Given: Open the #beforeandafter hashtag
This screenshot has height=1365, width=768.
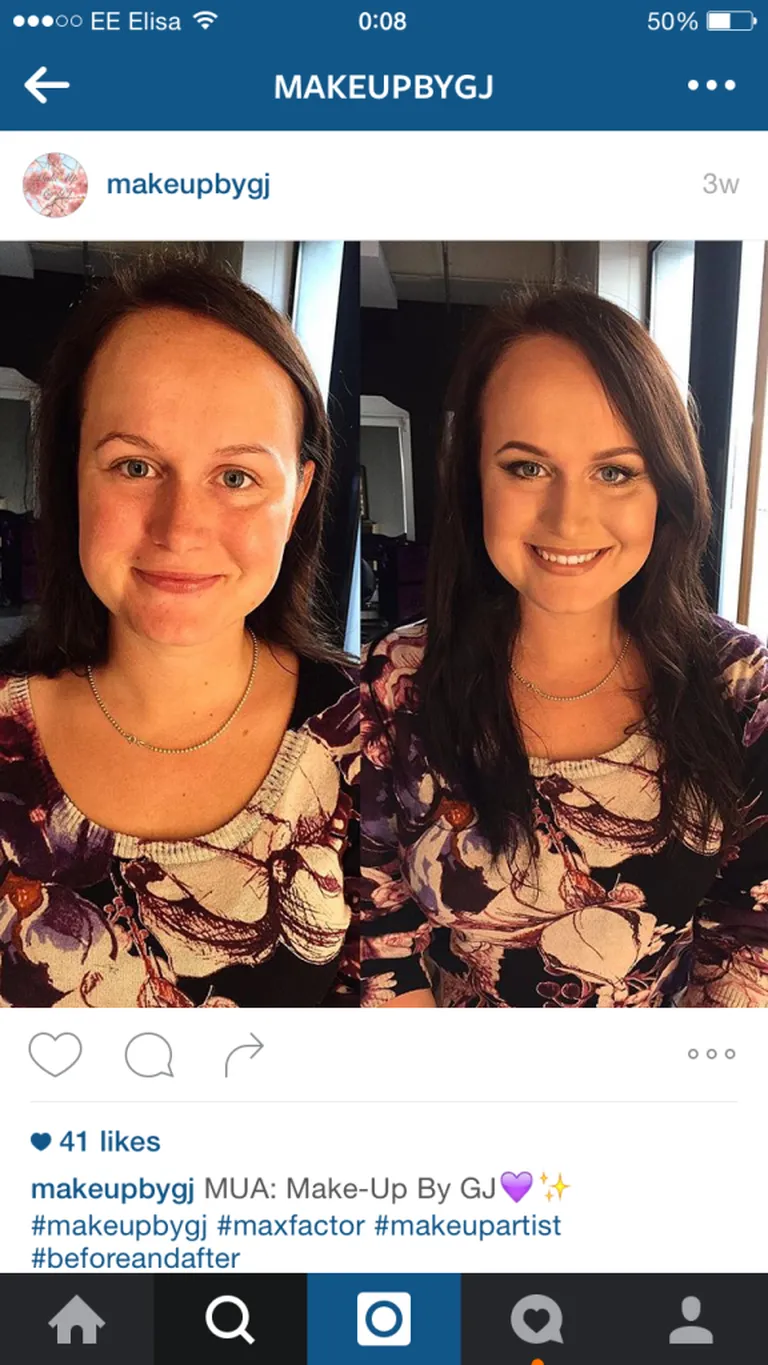Looking at the screenshot, I should tap(136, 1257).
